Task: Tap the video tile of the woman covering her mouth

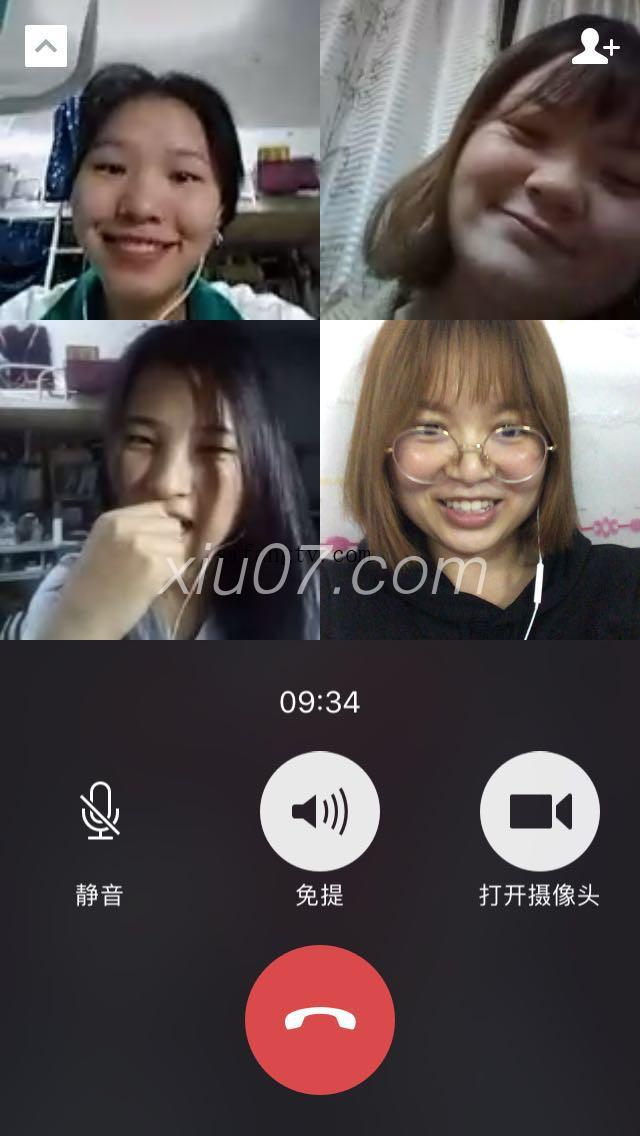Action: 160,480
